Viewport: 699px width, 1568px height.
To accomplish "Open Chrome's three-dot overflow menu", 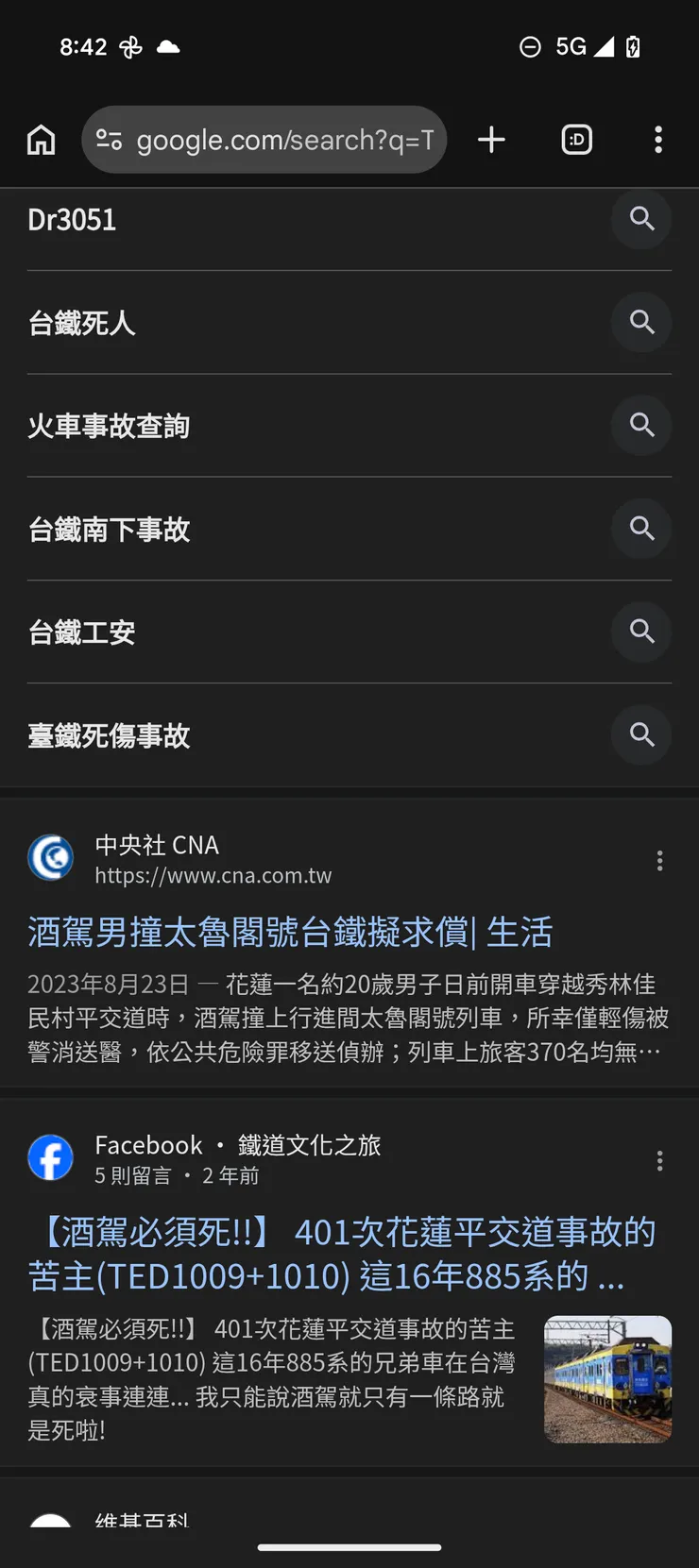I will pyautogui.click(x=658, y=139).
